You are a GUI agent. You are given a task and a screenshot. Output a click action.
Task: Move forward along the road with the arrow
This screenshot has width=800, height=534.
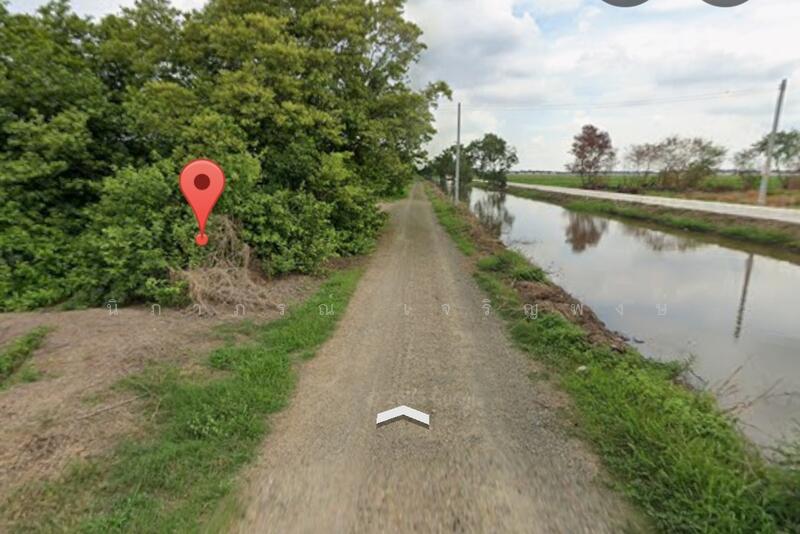[x=403, y=415]
